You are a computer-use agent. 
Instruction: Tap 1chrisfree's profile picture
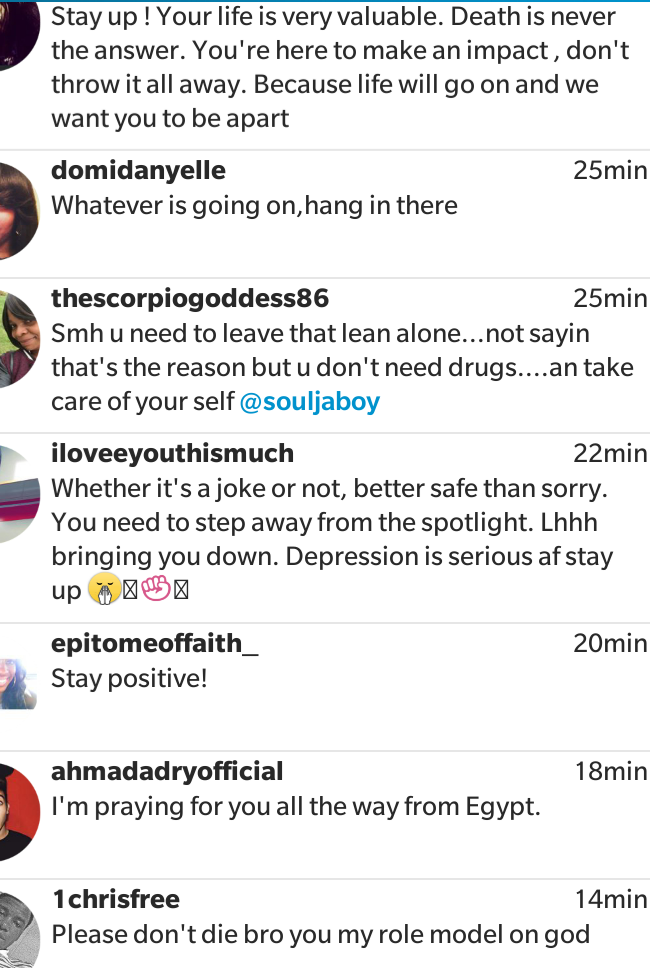[16, 928]
